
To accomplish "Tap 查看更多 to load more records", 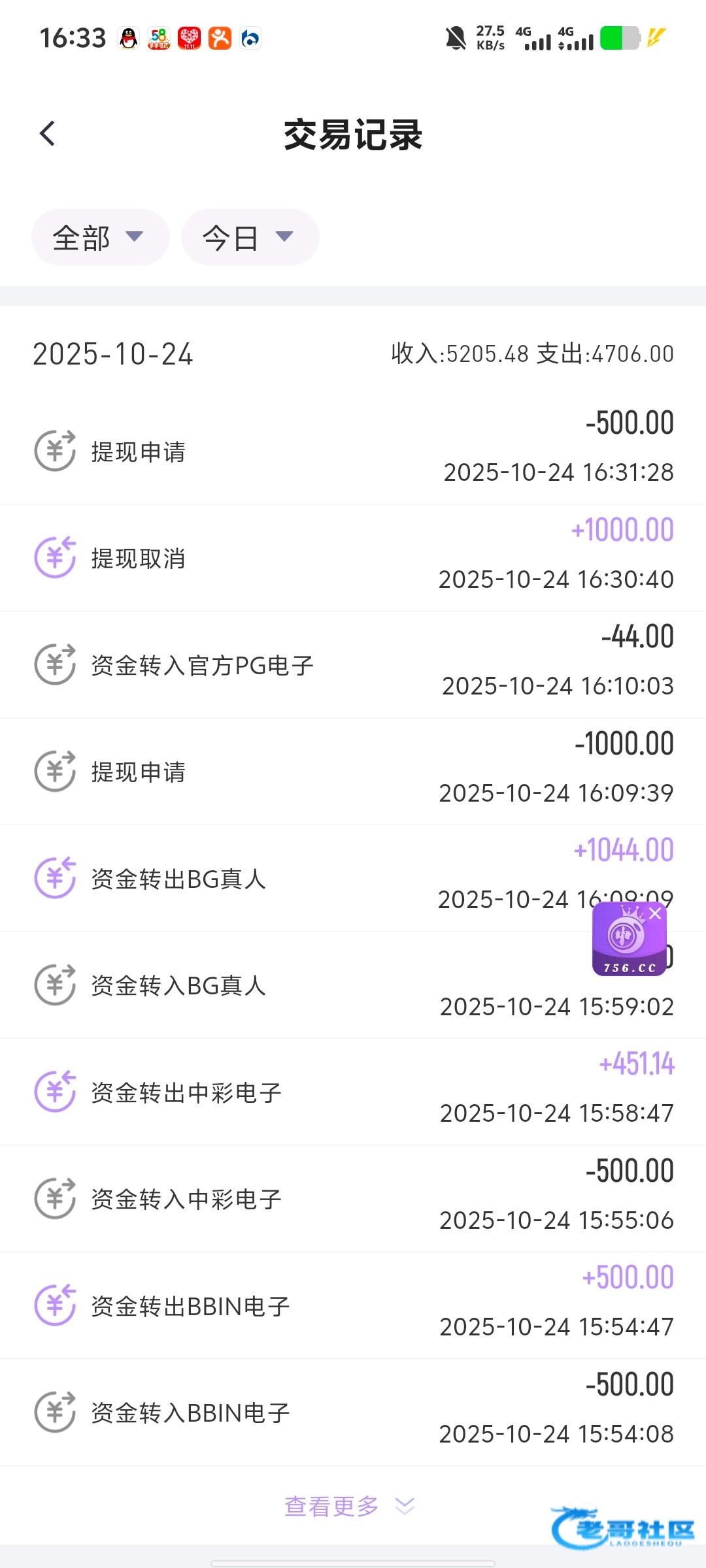I will (348, 1506).
